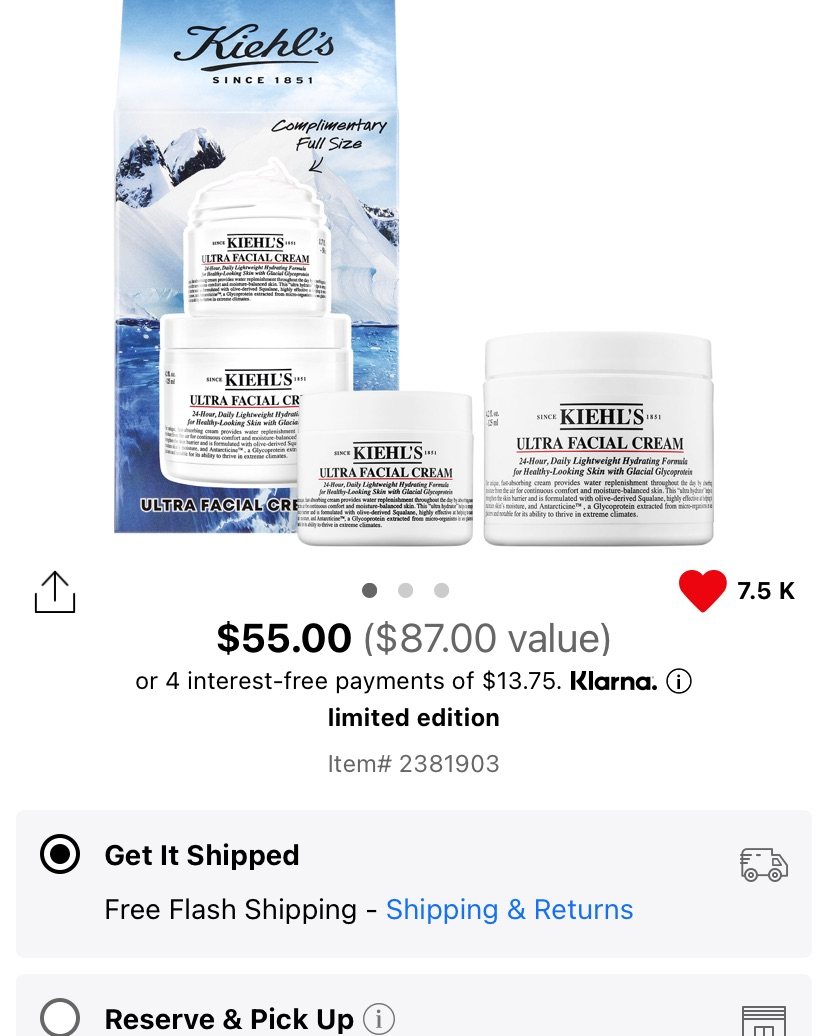Screen dimensions: 828x1036
Task: Tap the red heart to unlove the item
Action: pyautogui.click(x=702, y=591)
